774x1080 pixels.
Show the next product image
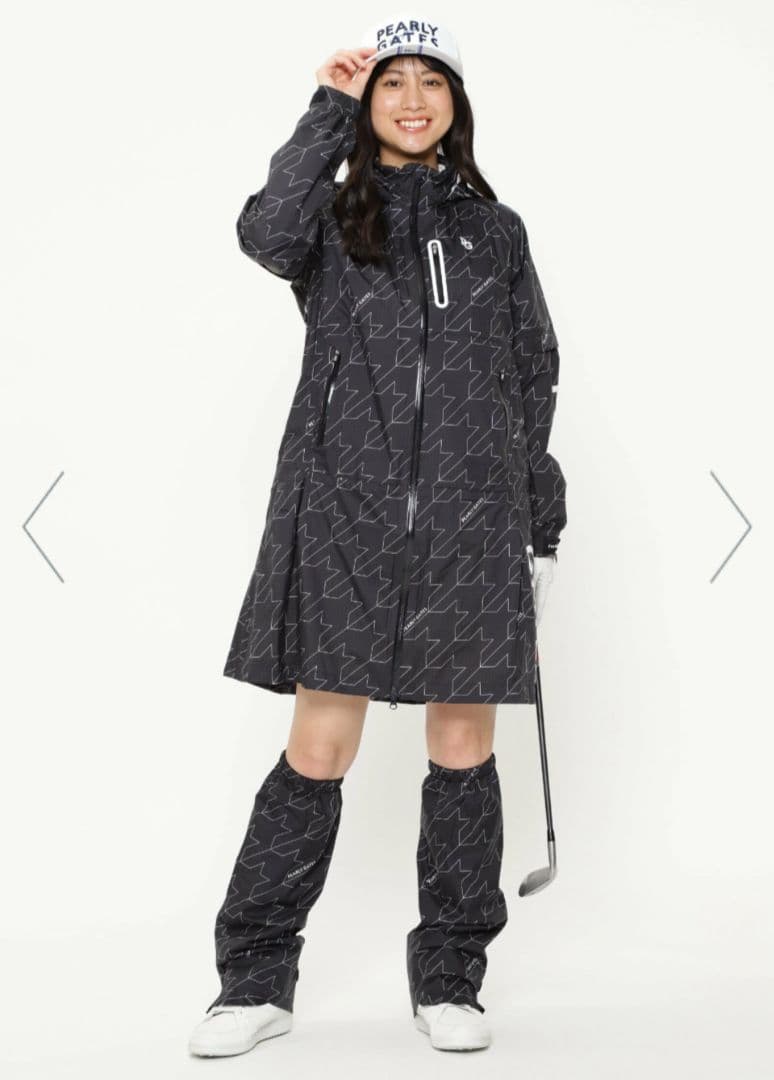[x=730, y=527]
